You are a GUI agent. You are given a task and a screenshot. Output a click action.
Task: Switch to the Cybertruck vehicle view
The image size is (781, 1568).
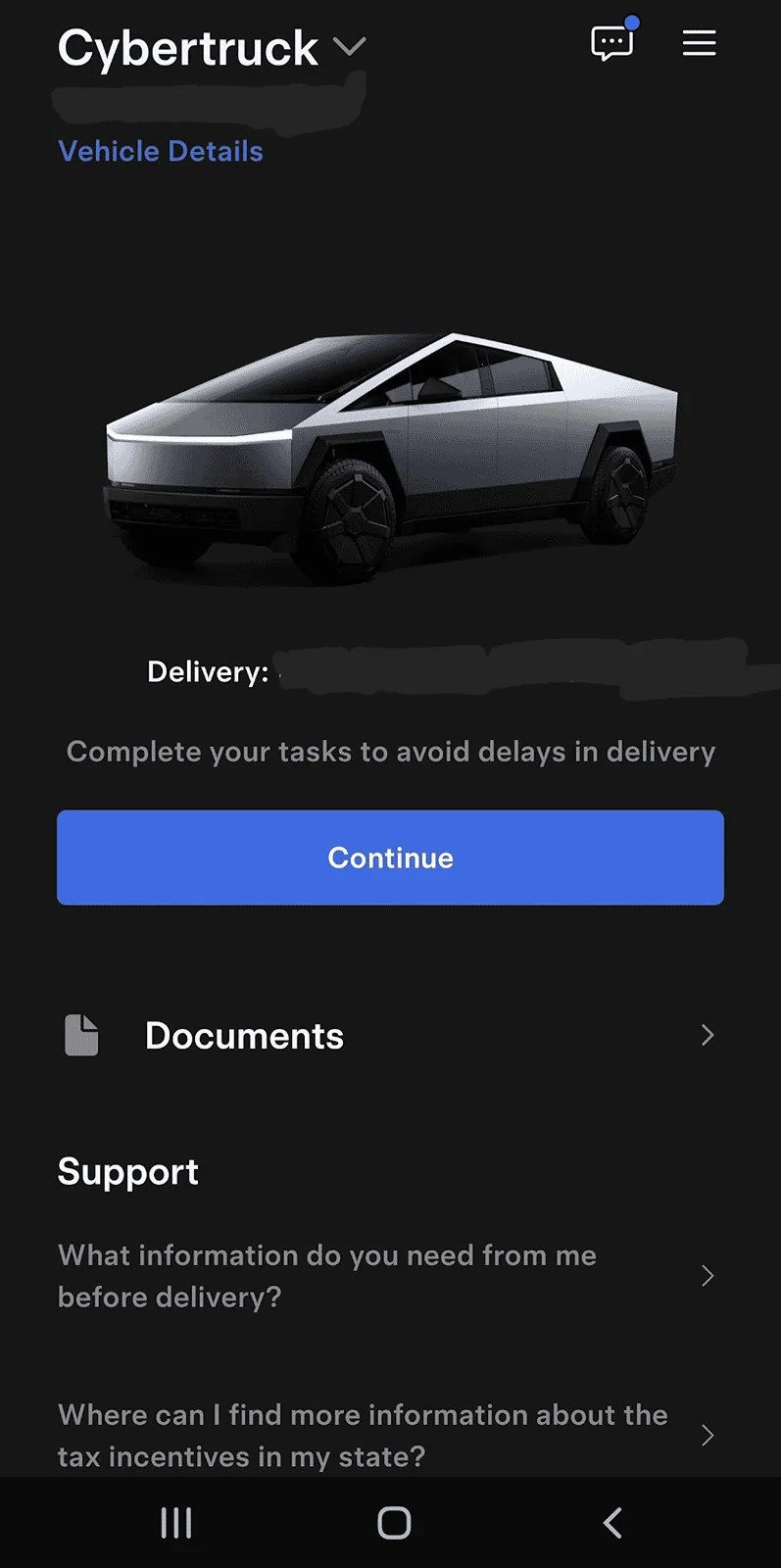coord(186,46)
